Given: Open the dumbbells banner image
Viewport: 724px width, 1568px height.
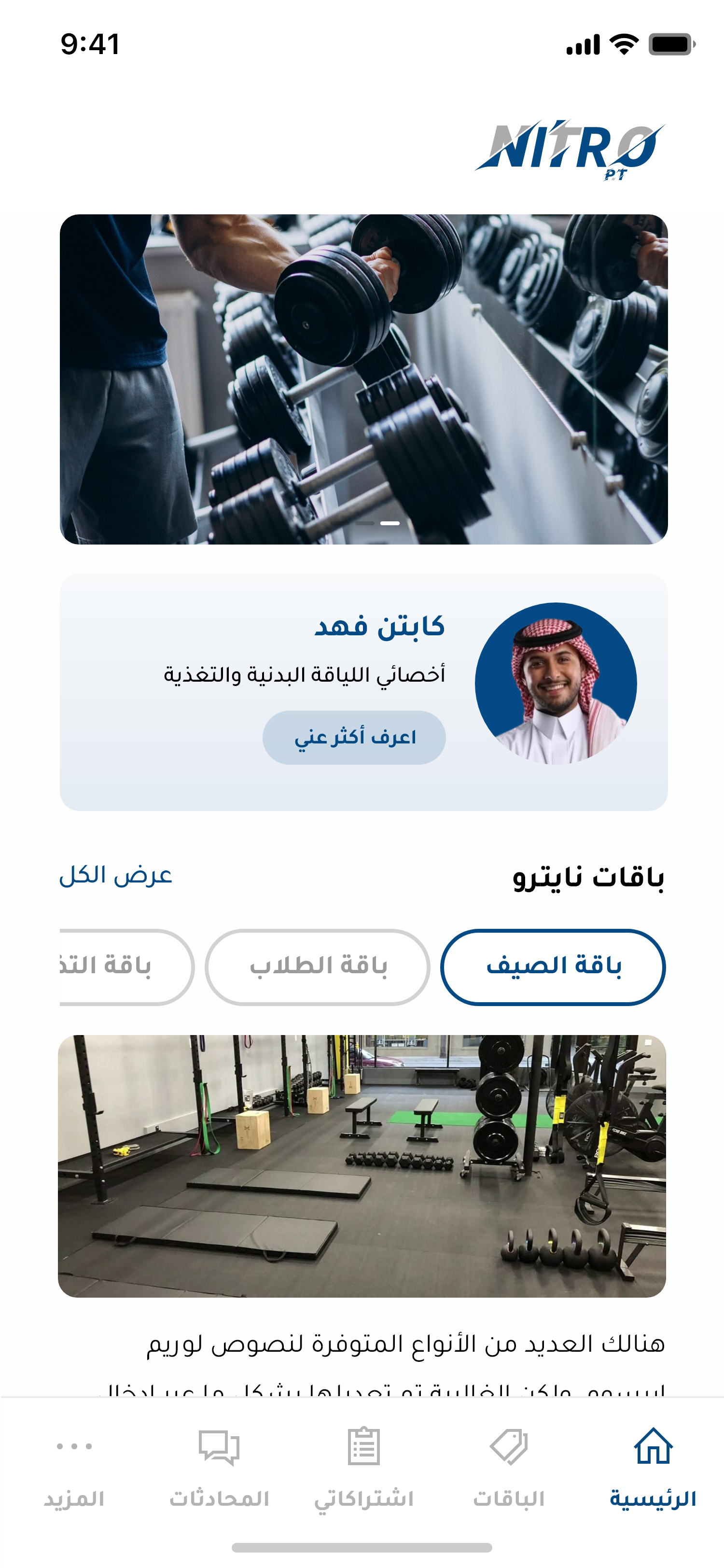Looking at the screenshot, I should (x=364, y=379).
